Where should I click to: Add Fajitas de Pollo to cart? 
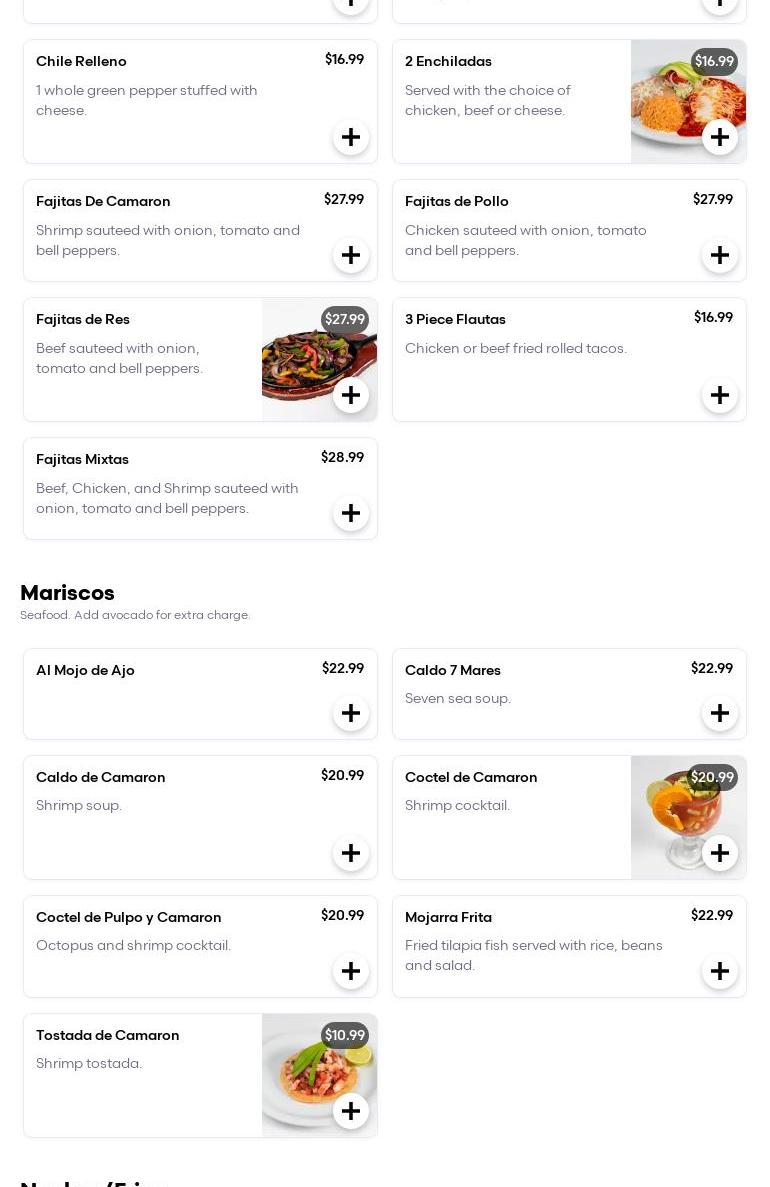(720, 255)
